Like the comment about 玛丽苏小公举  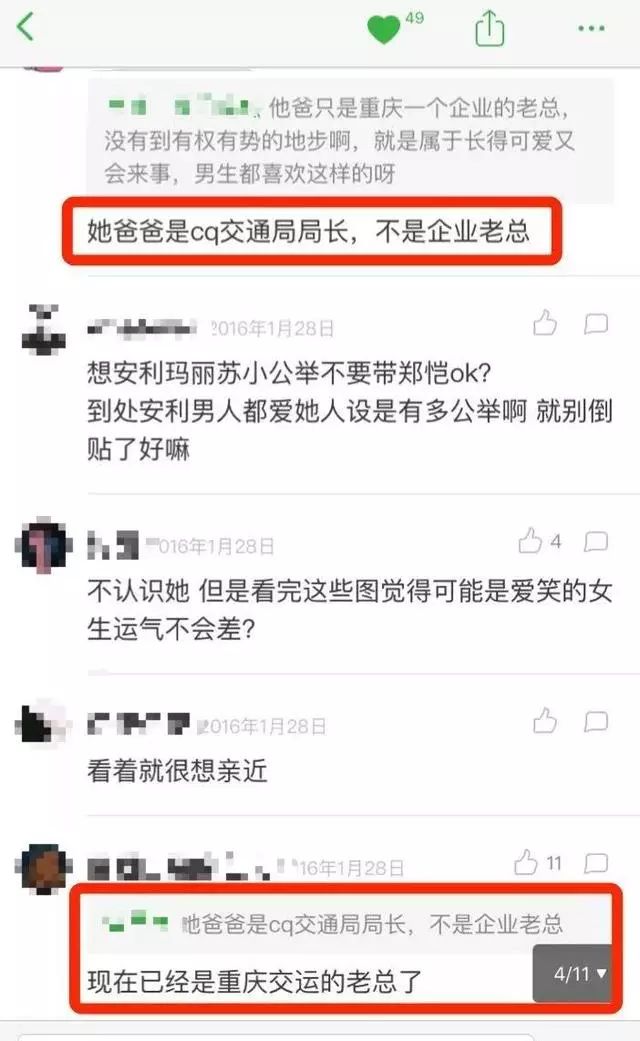pos(545,323)
